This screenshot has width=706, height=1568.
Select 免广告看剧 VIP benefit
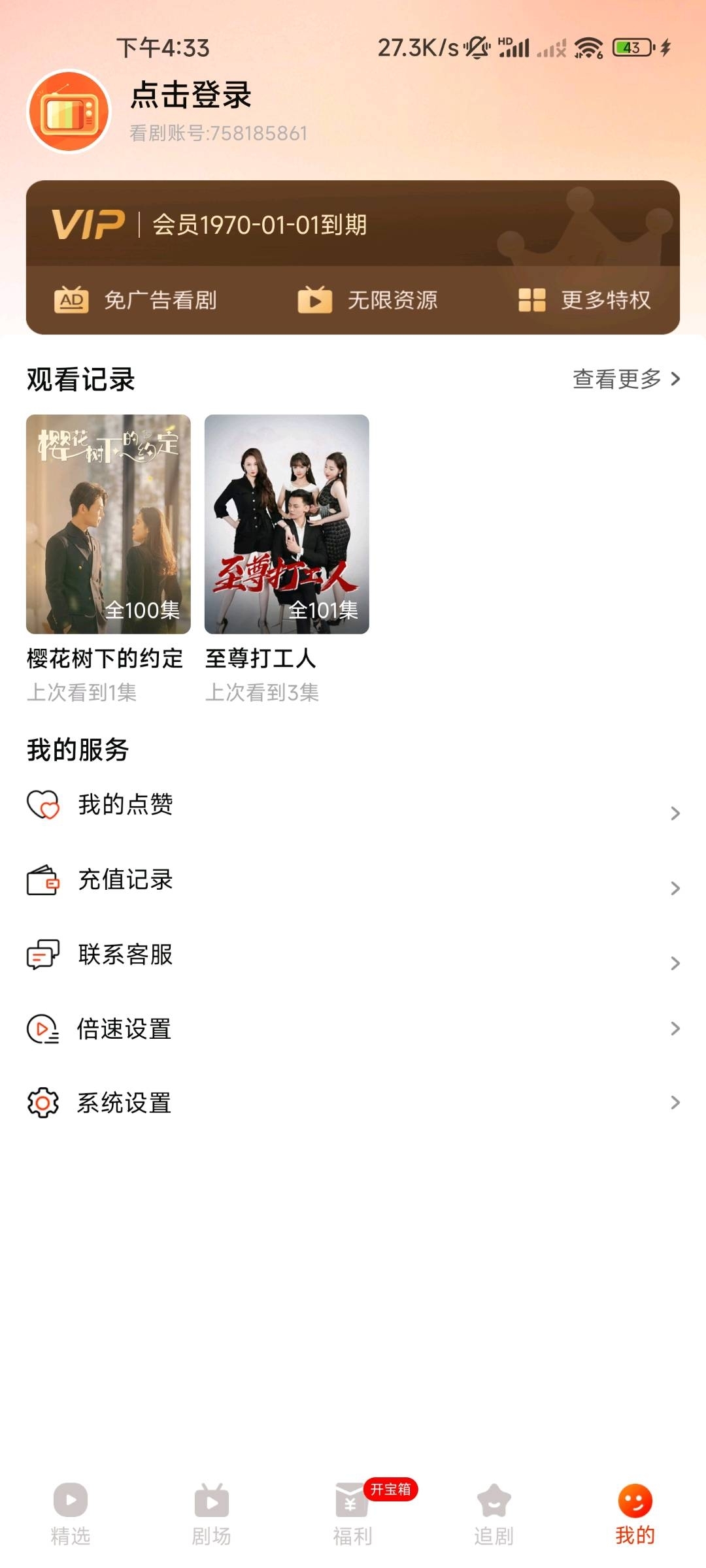pyautogui.click(x=135, y=300)
